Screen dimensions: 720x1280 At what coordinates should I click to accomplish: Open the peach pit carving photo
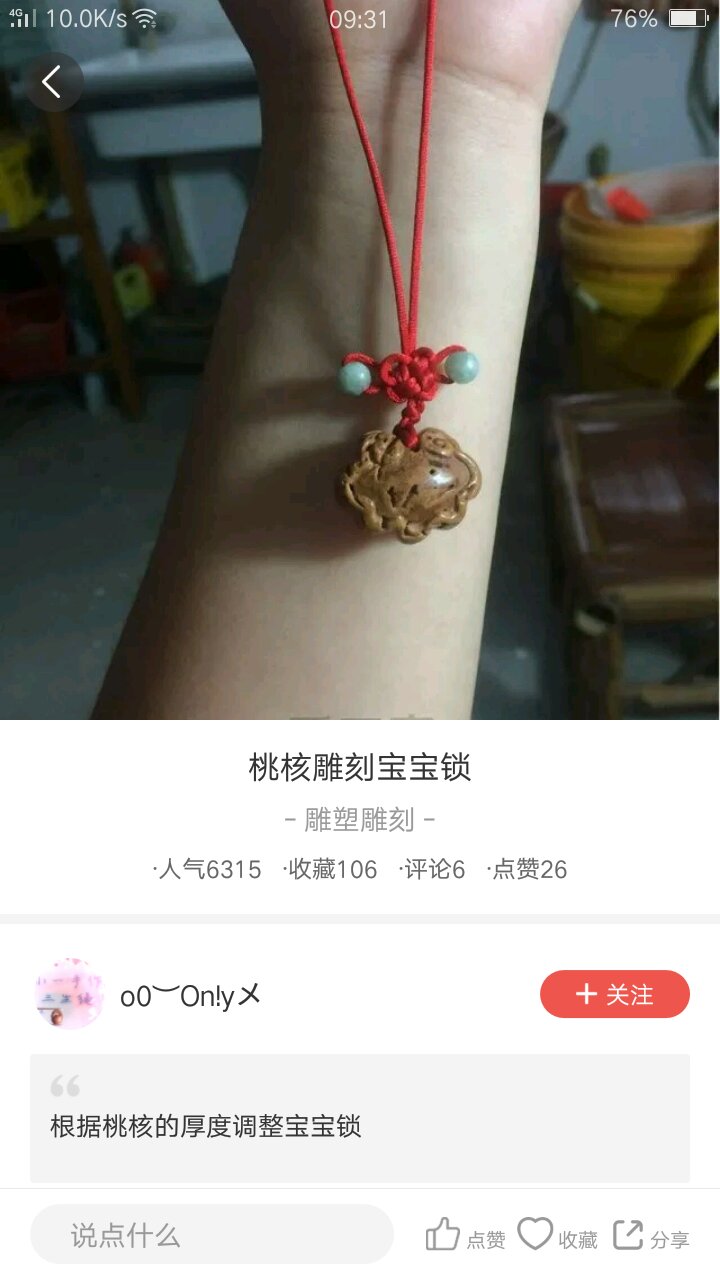tap(360, 360)
